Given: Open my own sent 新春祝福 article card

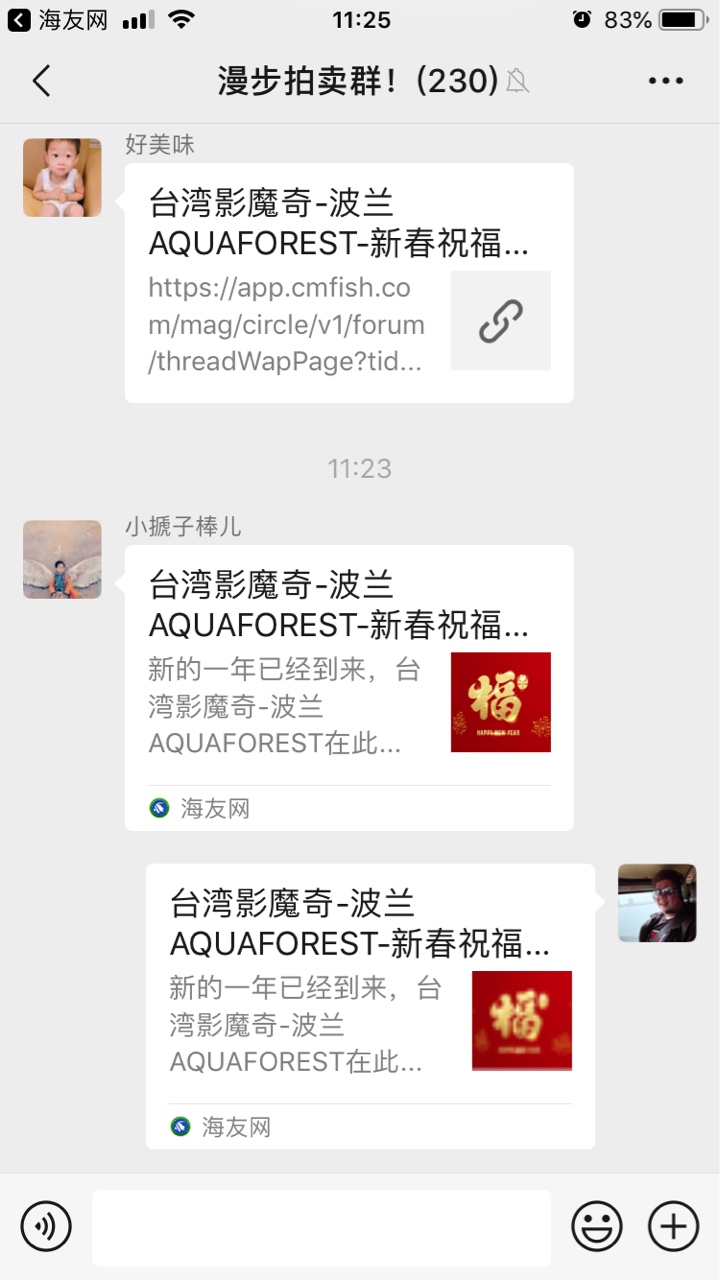Looking at the screenshot, I should (370, 1005).
